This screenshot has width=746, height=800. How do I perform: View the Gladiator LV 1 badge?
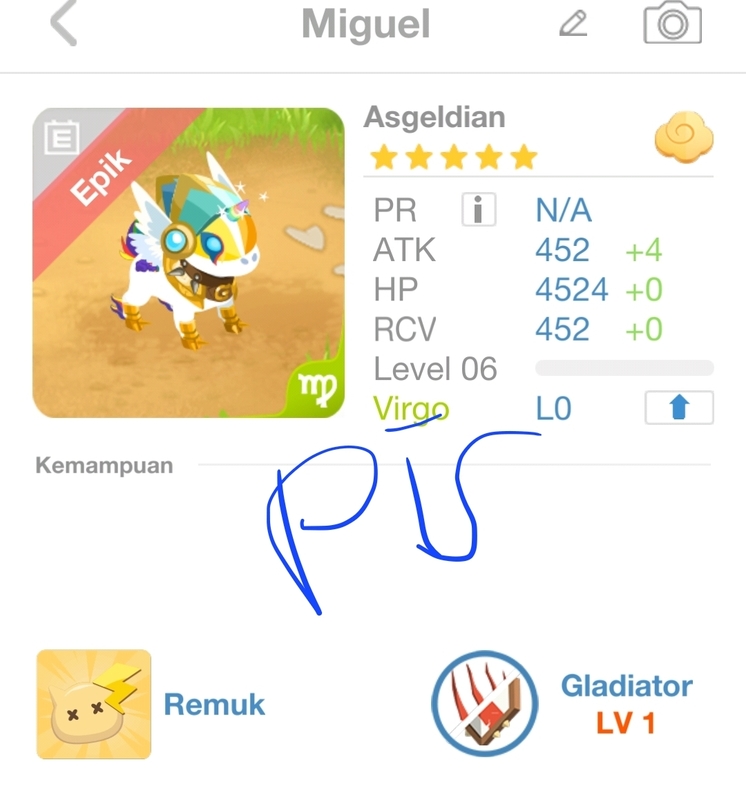point(485,704)
